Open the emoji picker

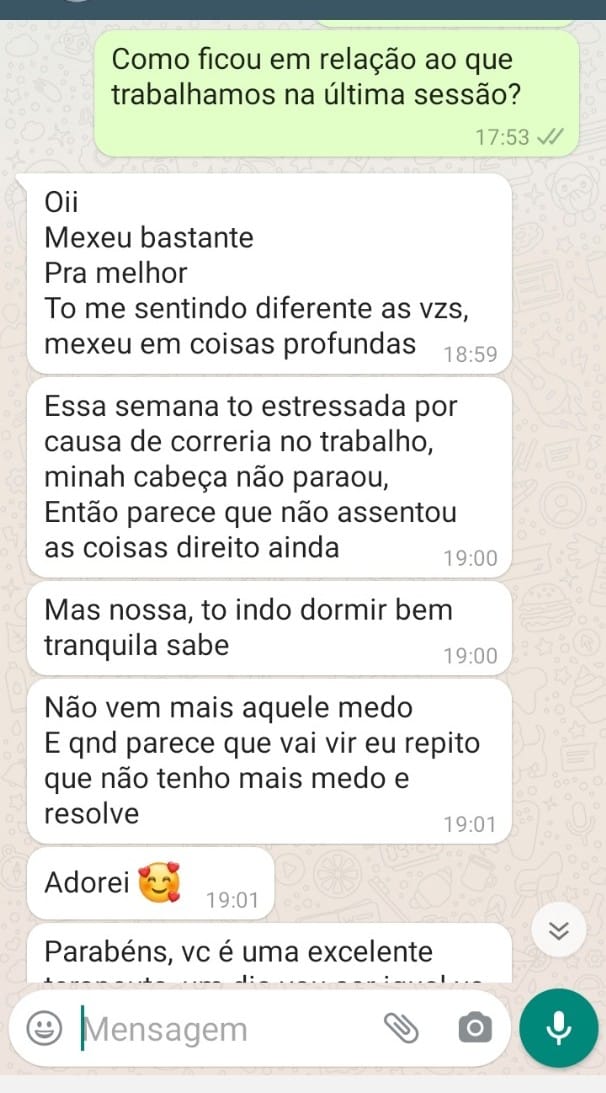43,1028
